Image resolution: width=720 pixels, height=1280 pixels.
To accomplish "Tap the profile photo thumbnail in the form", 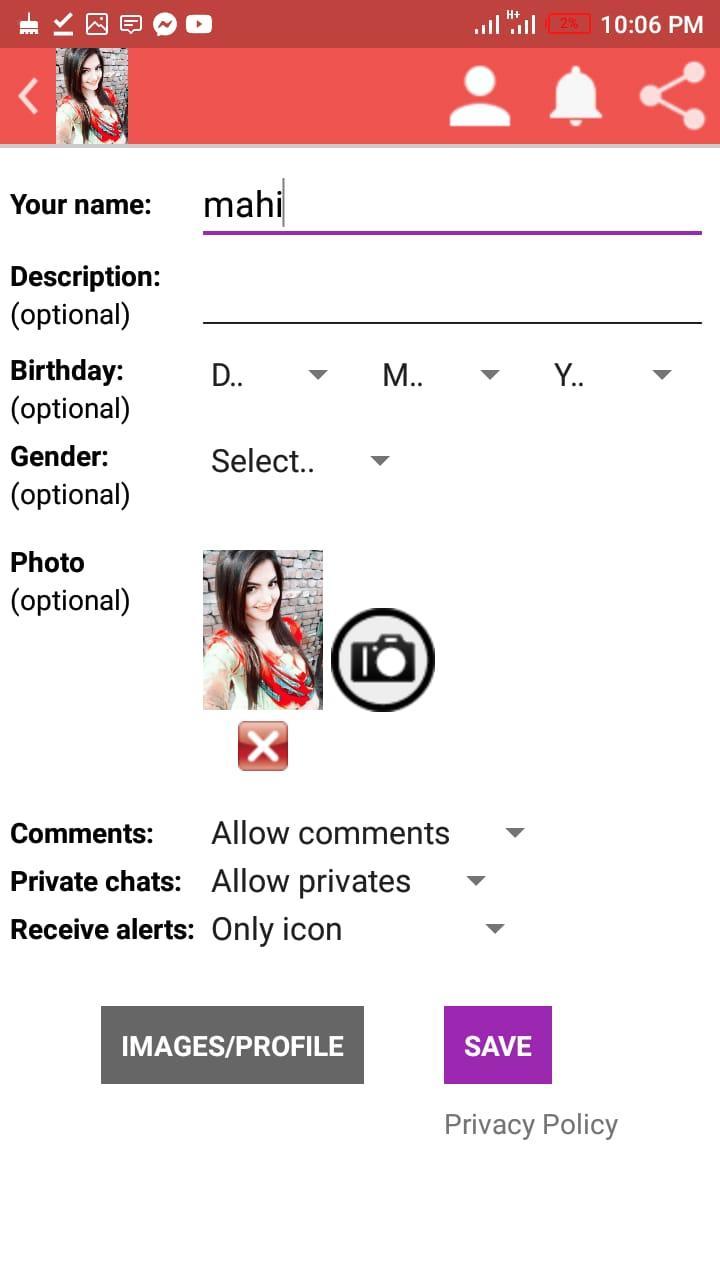I will click(x=262, y=629).
